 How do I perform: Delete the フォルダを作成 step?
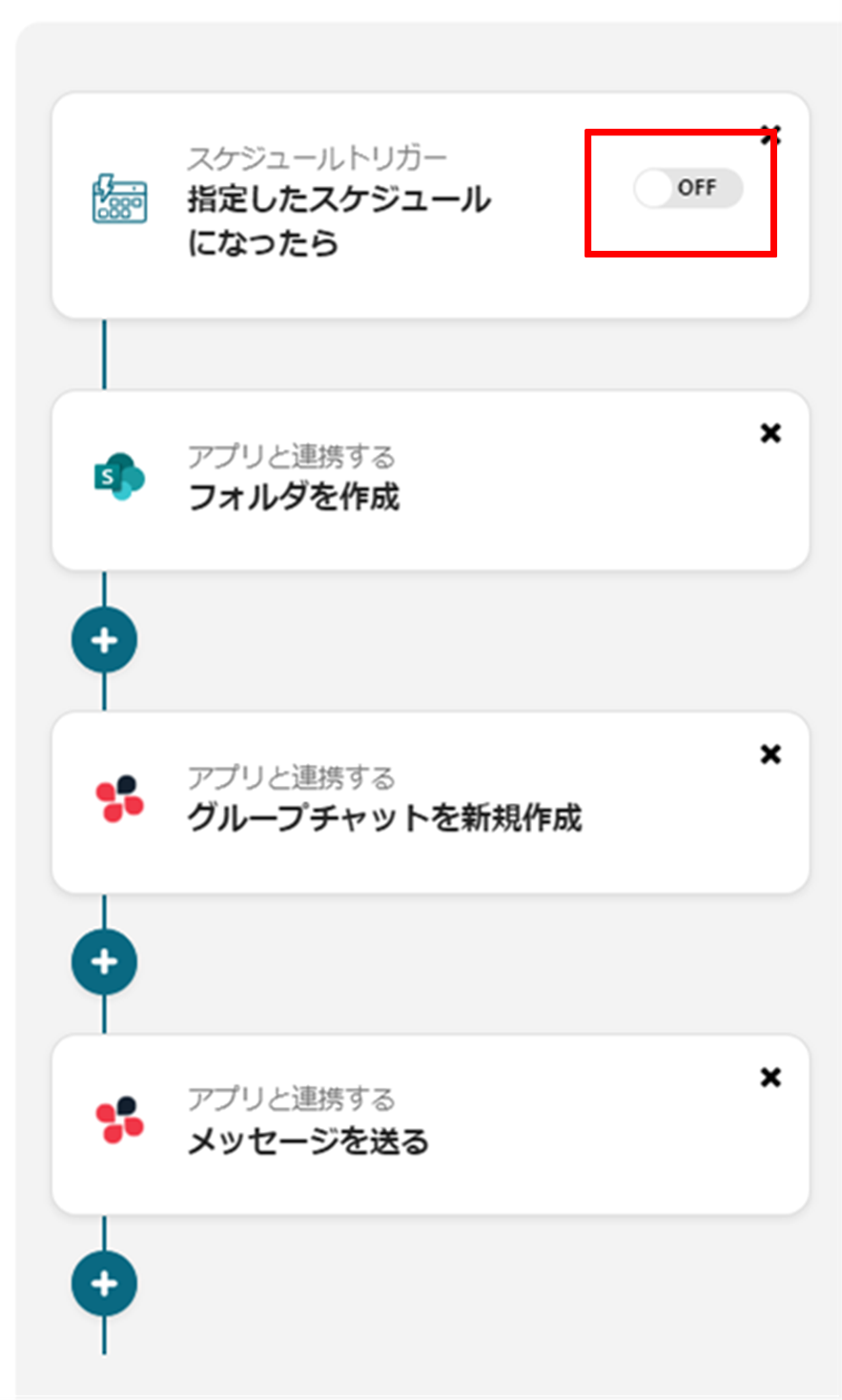coord(770,433)
